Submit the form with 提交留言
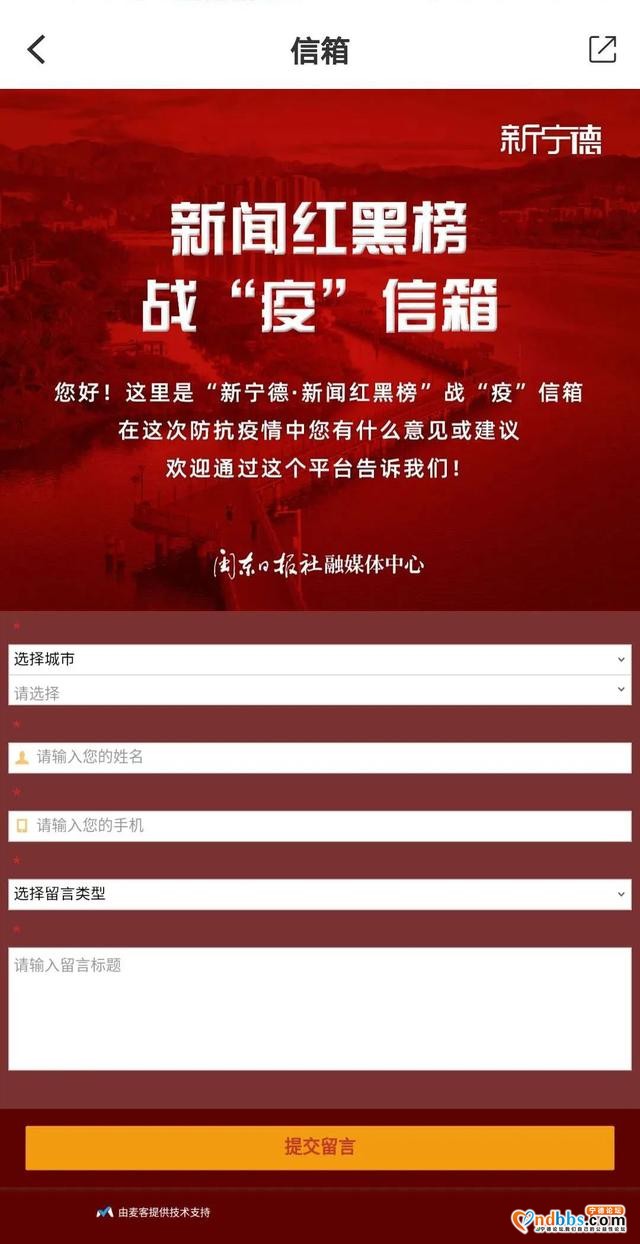640x1244 pixels. click(x=320, y=1147)
